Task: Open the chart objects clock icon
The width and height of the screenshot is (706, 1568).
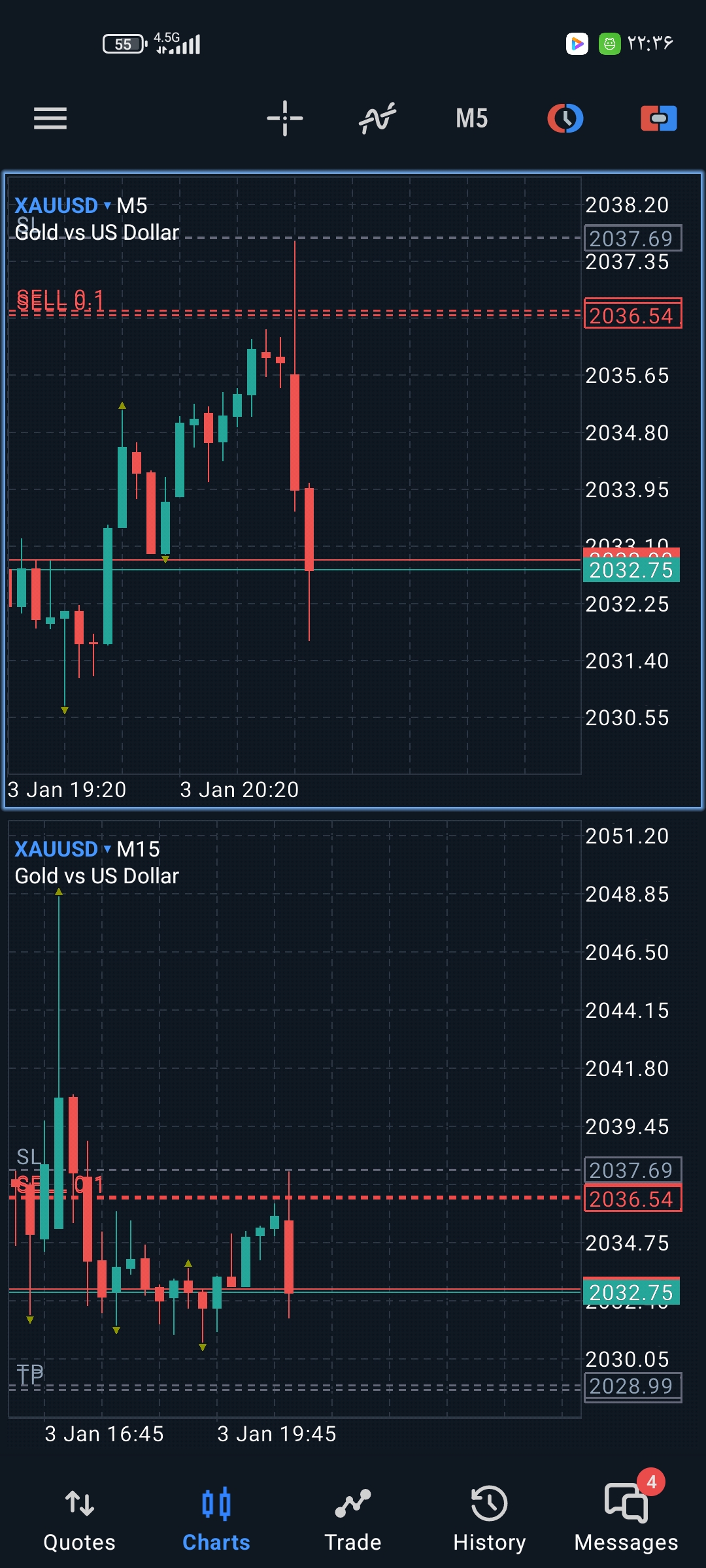Action: pyautogui.click(x=565, y=118)
